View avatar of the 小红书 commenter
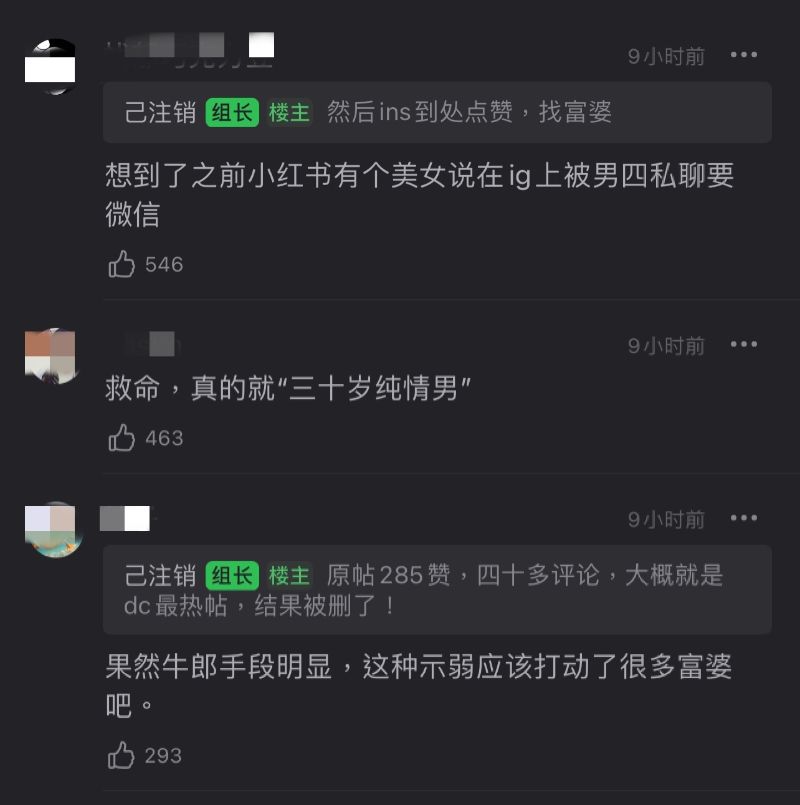 pyautogui.click(x=51, y=67)
